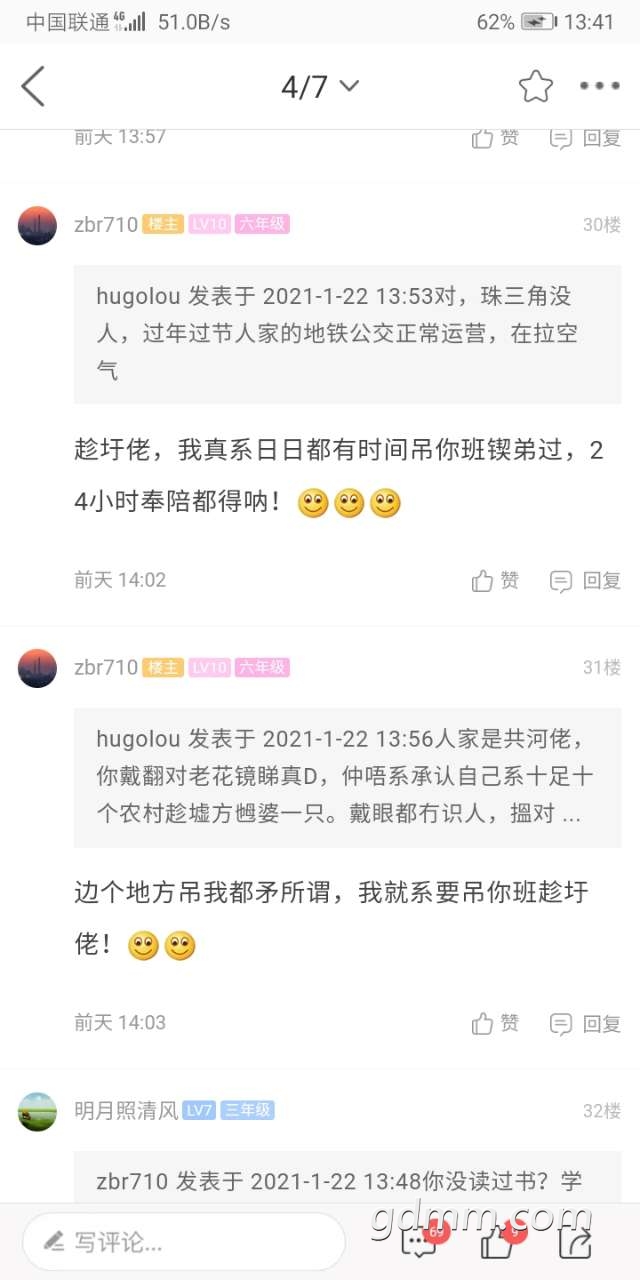Share this thread from the bottom bar
640x1280 pixels.
coord(575,1242)
